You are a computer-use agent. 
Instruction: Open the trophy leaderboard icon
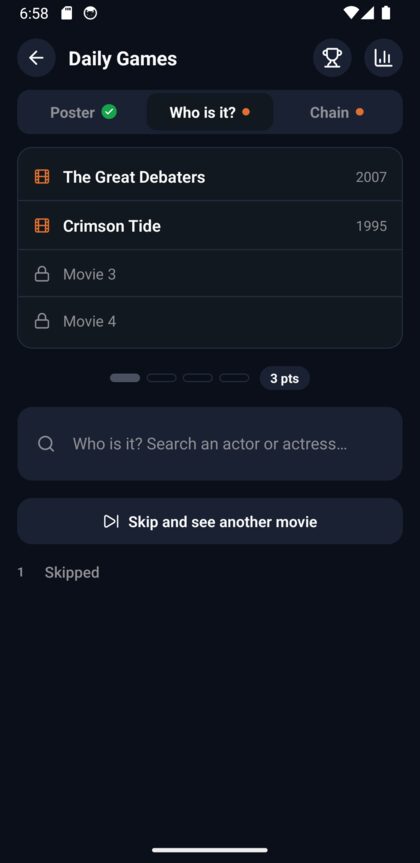[x=332, y=58]
